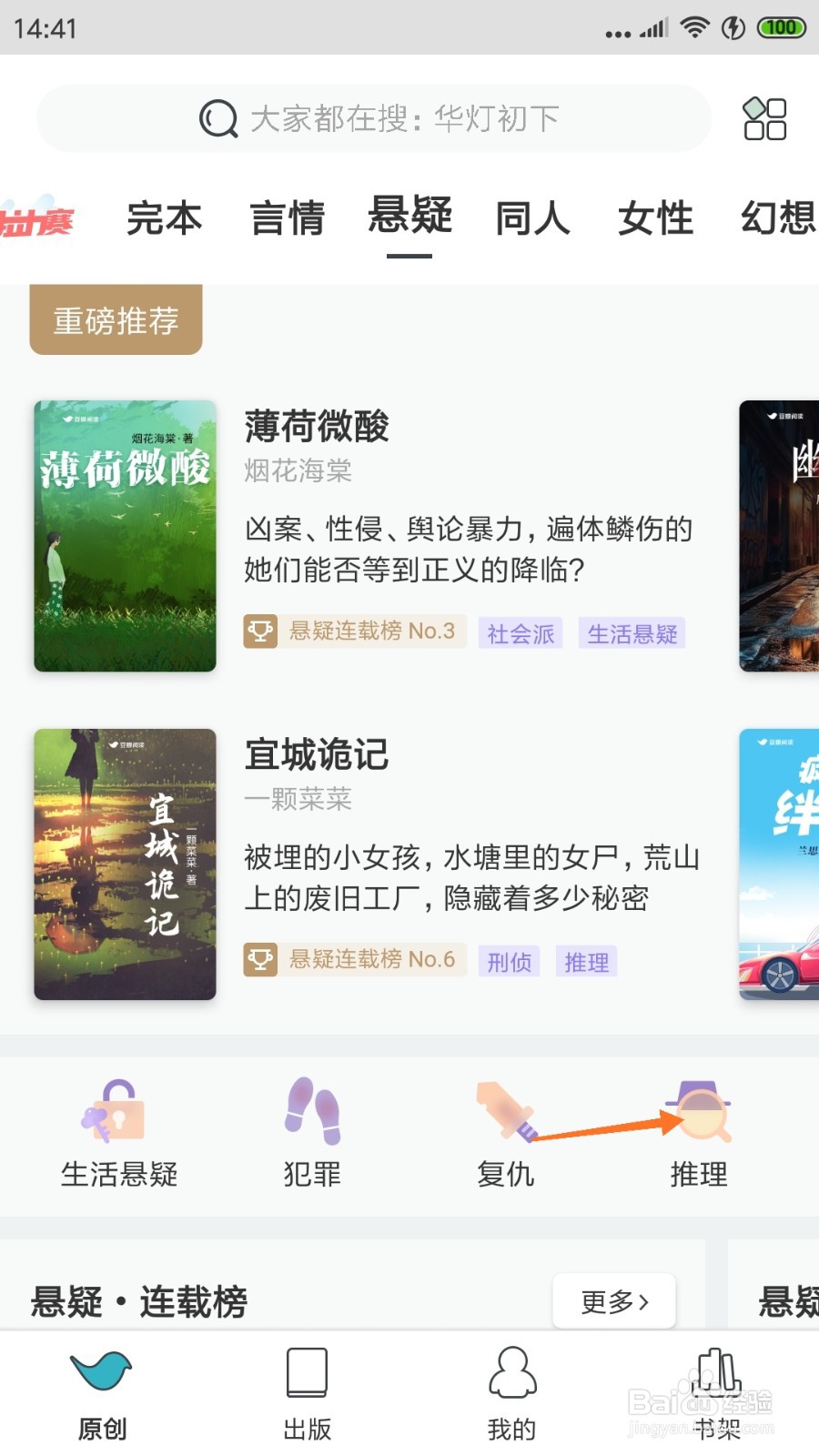The width and height of the screenshot is (819, 1456).
Task: Open the 宜城诡记 book cover
Action: pos(124,864)
